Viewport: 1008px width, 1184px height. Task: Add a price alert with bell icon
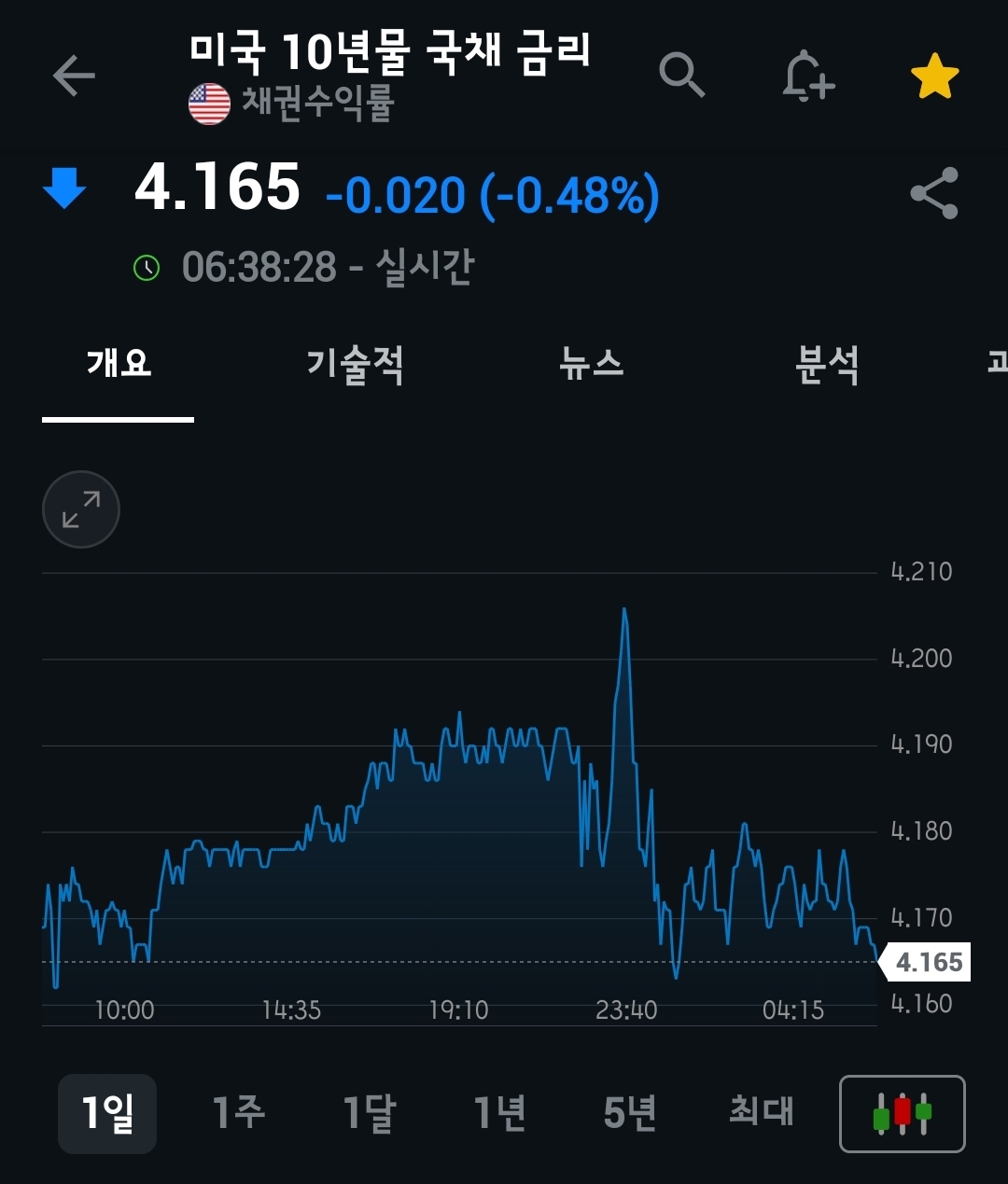click(x=807, y=76)
